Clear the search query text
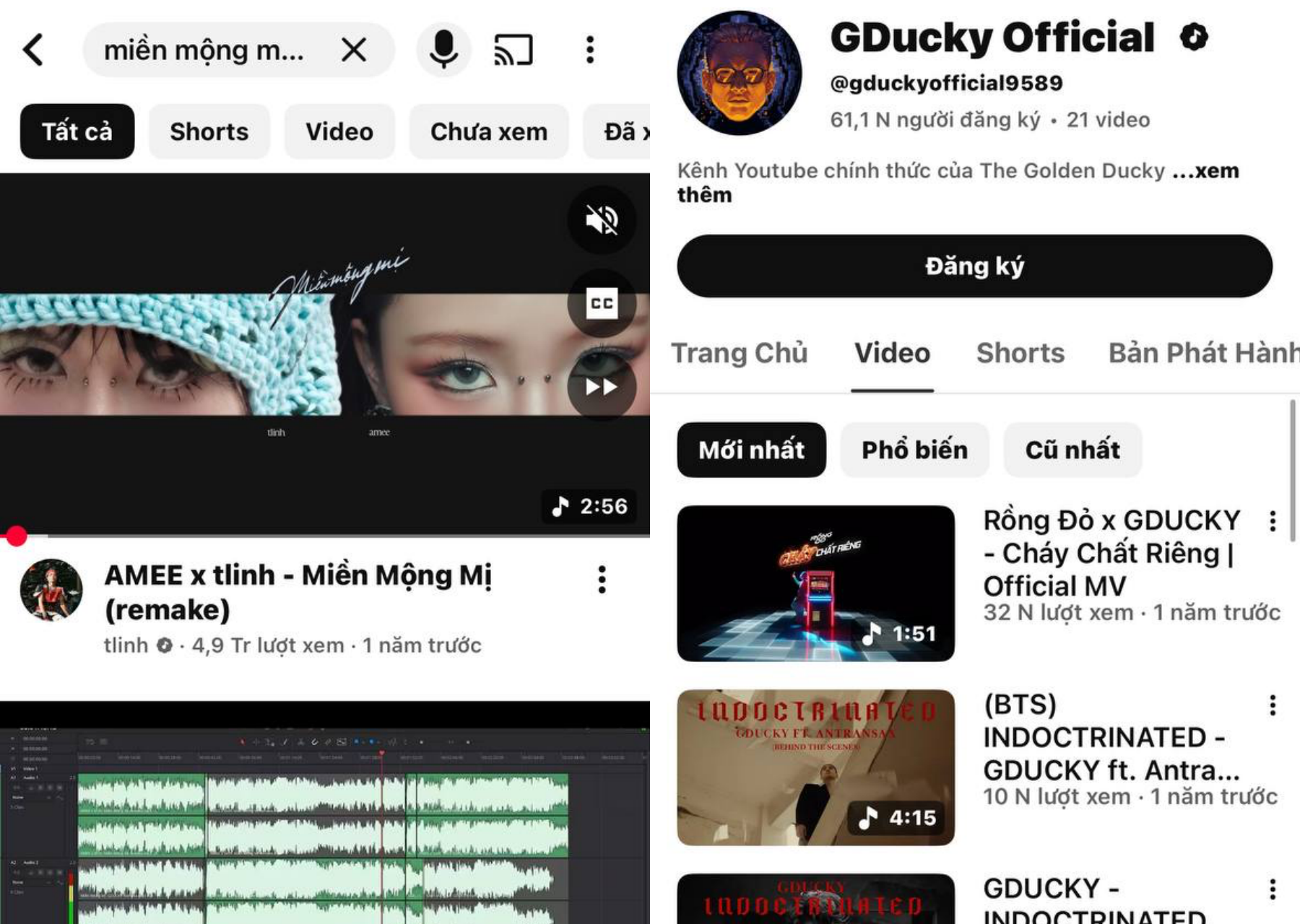This screenshot has height=924, width=1300. (x=354, y=50)
